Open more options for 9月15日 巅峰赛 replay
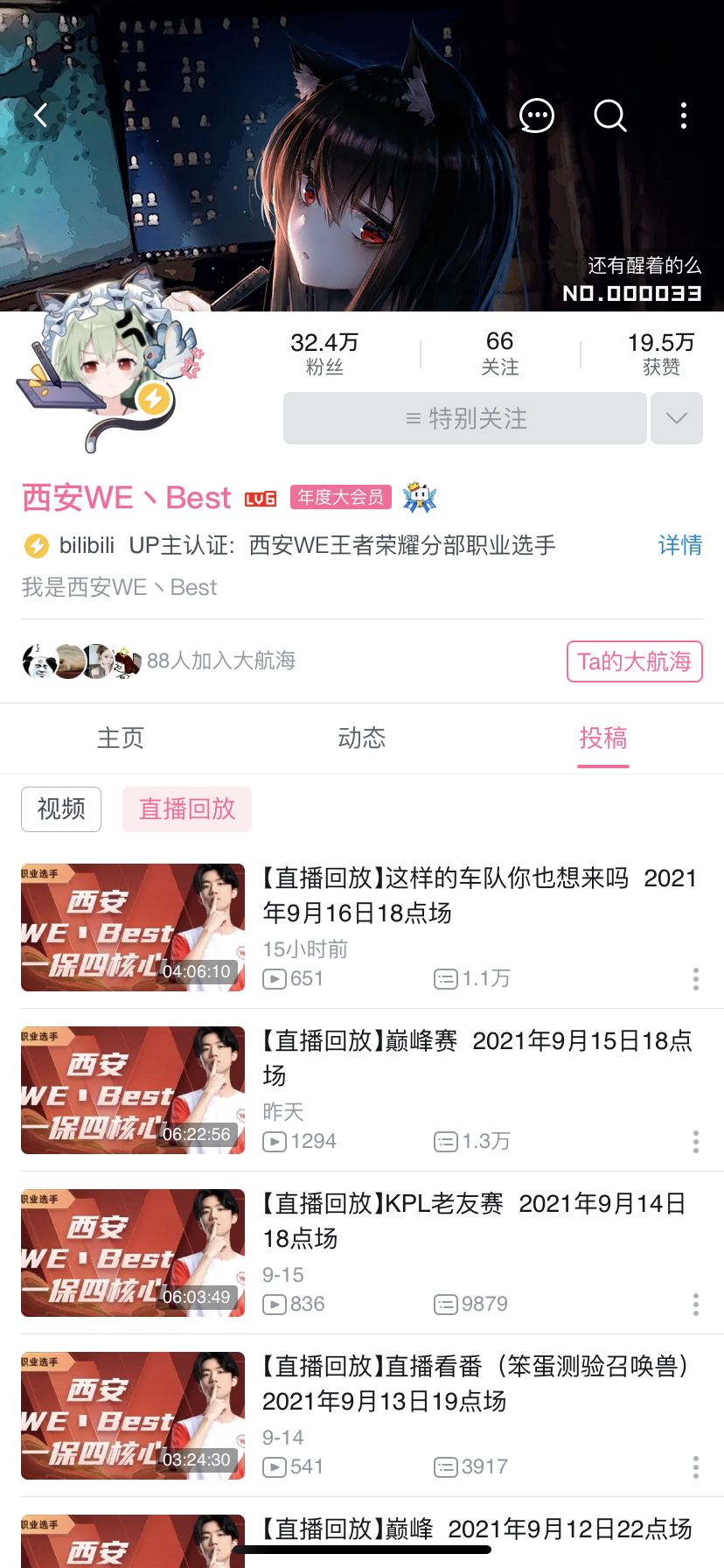The width and height of the screenshot is (724, 1568). click(696, 1142)
